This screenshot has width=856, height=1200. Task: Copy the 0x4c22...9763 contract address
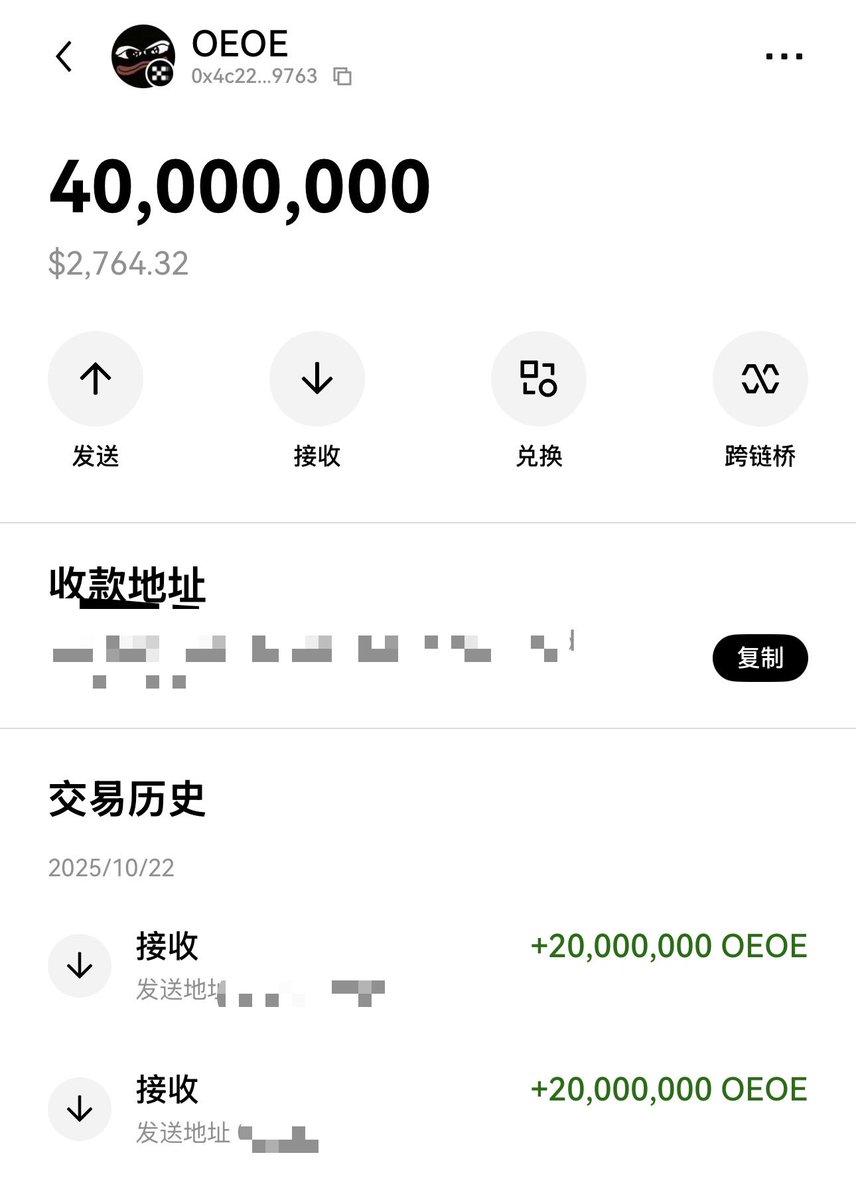coord(342,76)
